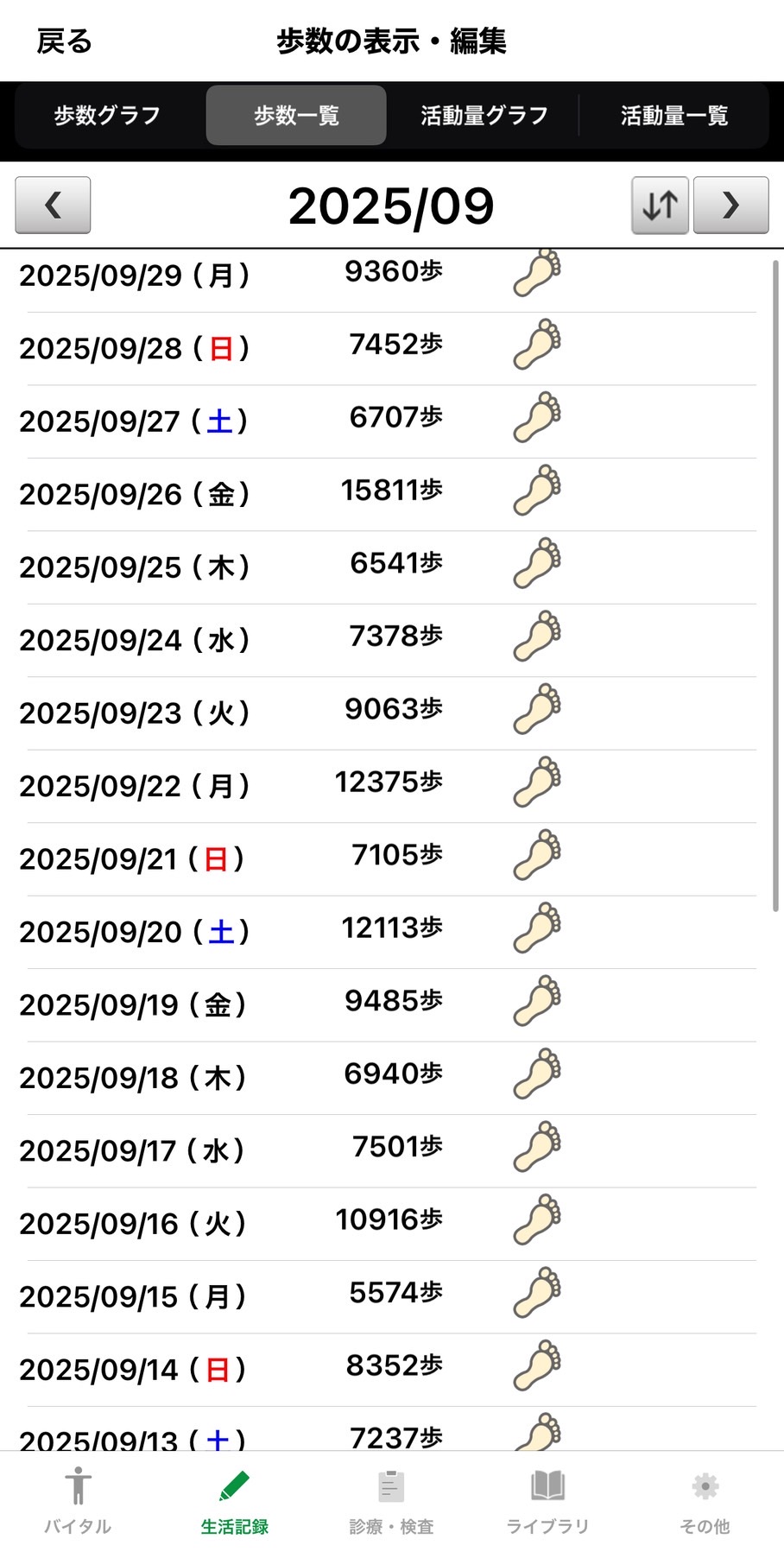Switch to the 活動量一覧 tab
784x1558 pixels.
click(673, 115)
